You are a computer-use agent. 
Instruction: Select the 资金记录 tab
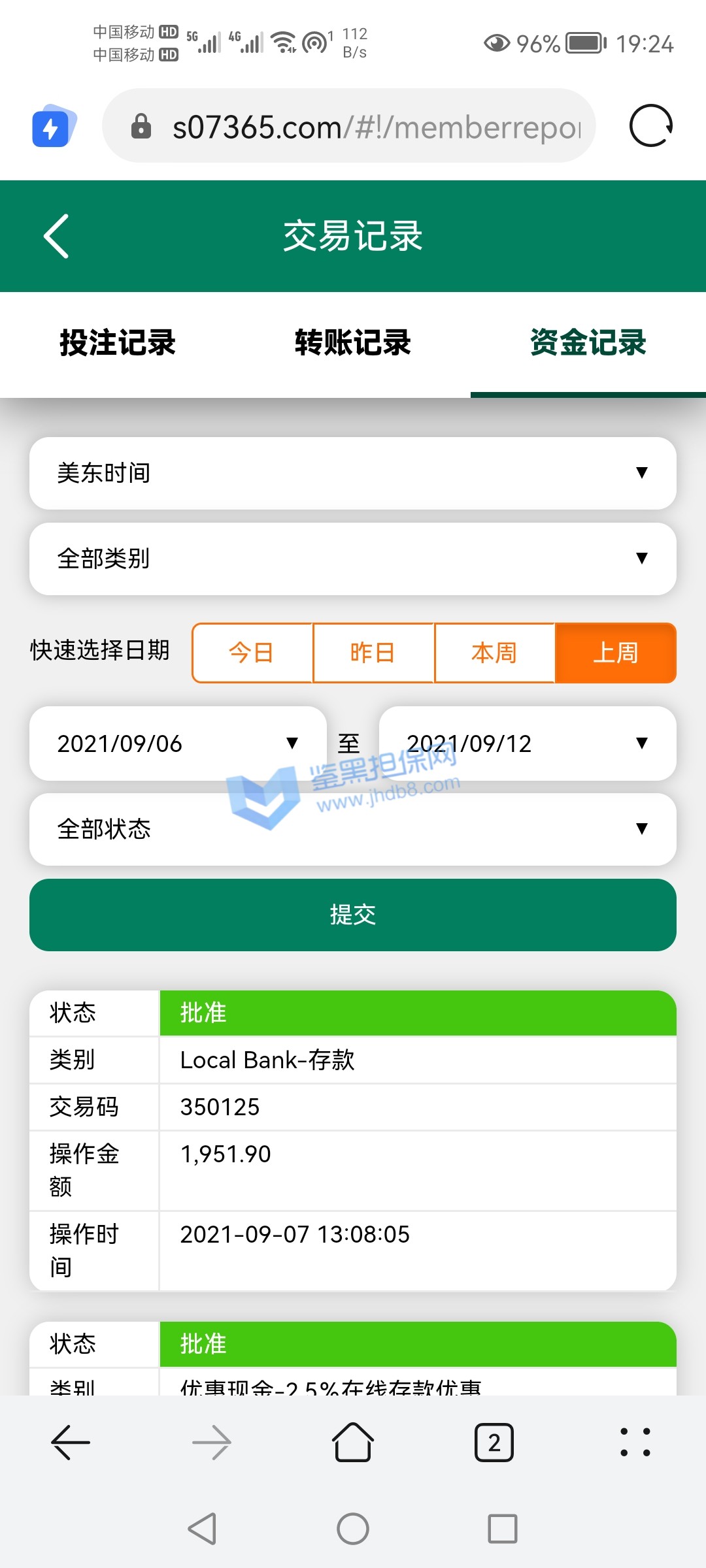pyautogui.click(x=588, y=343)
